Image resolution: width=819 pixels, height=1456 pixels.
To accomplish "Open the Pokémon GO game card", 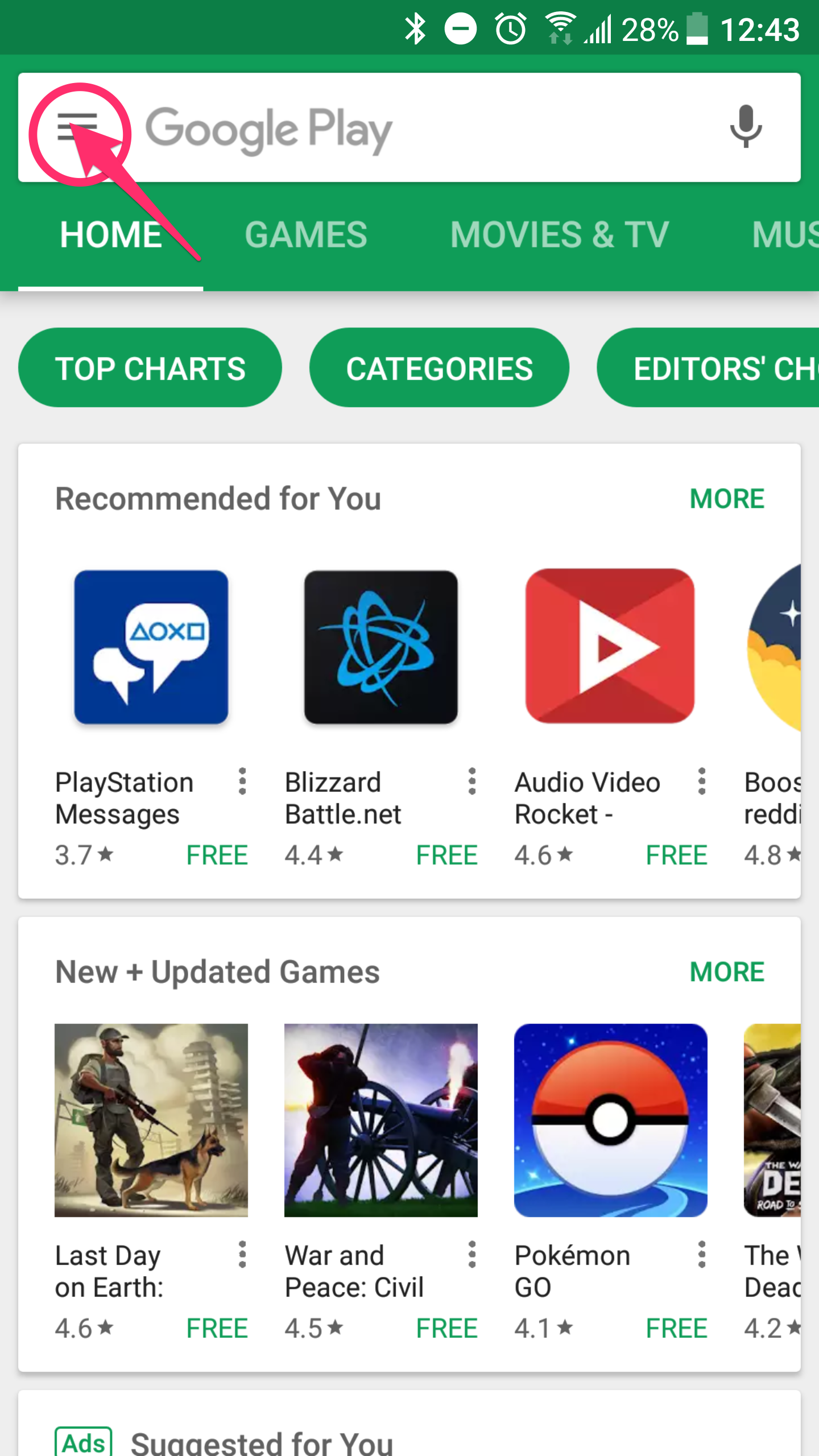I will (x=611, y=1183).
